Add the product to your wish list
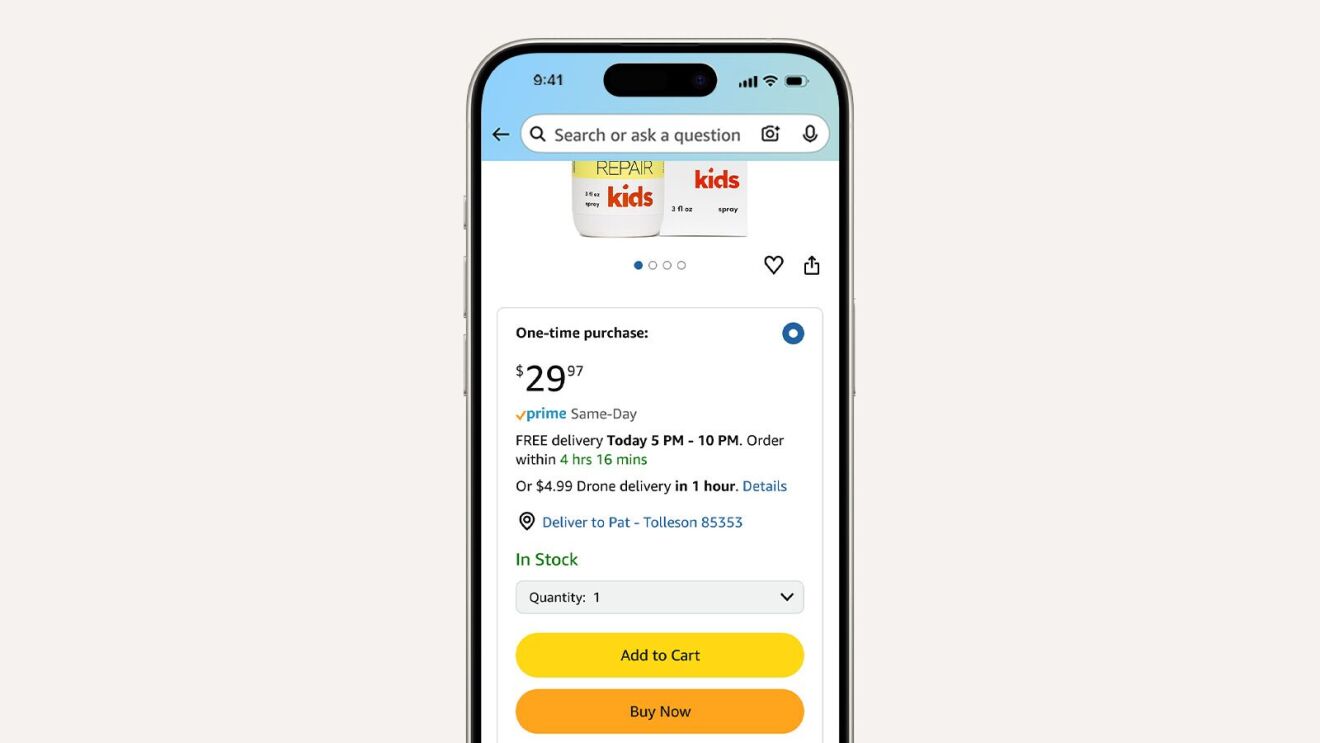This screenshot has width=1320, height=743. pyautogui.click(x=773, y=265)
